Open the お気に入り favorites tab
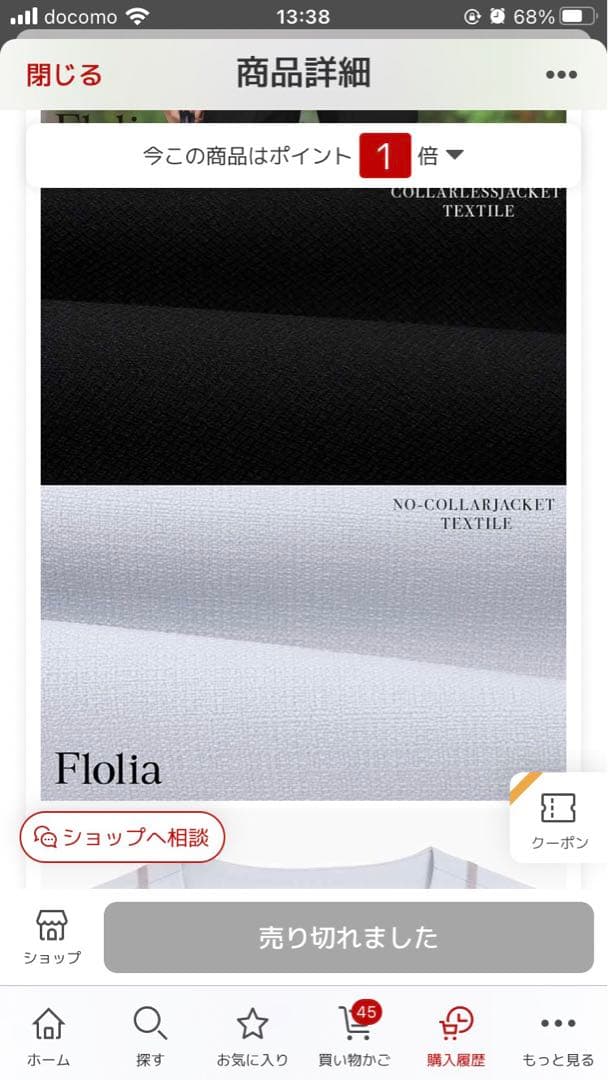 (252, 1035)
